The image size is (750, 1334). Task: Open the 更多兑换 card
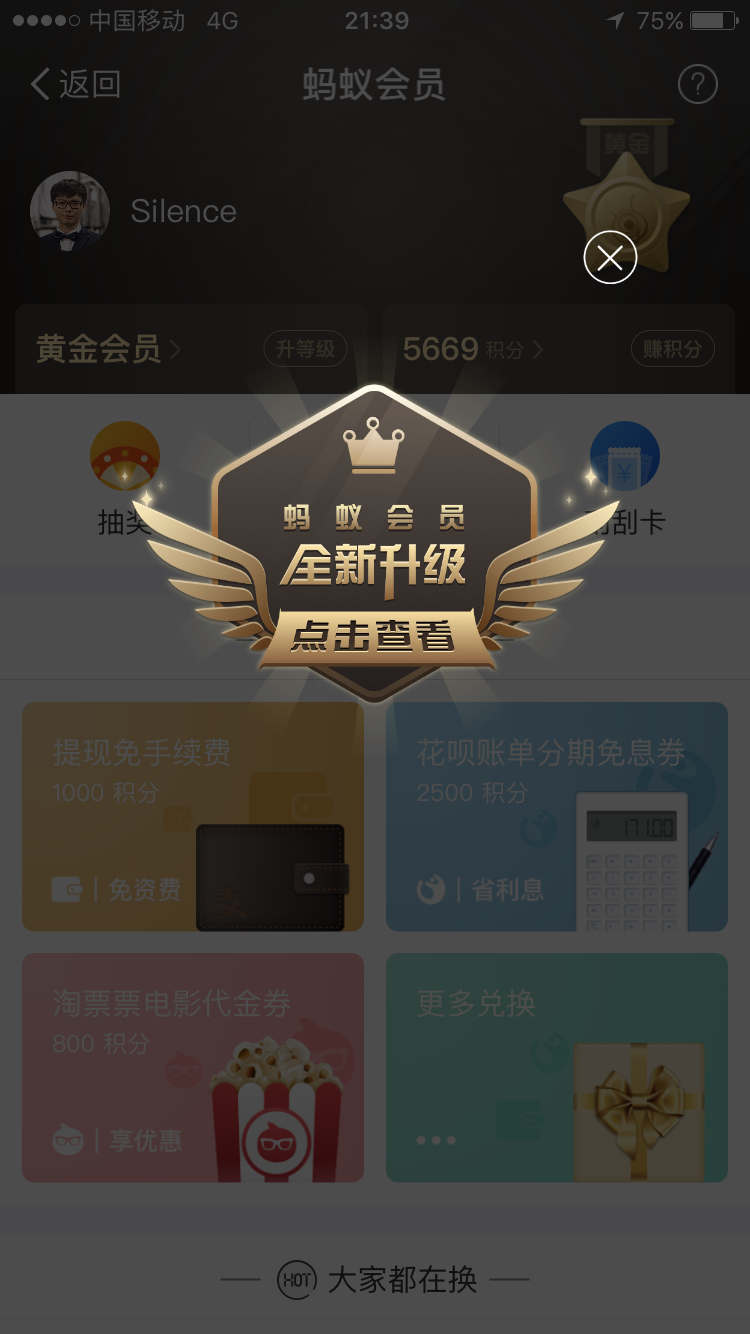[557, 1068]
